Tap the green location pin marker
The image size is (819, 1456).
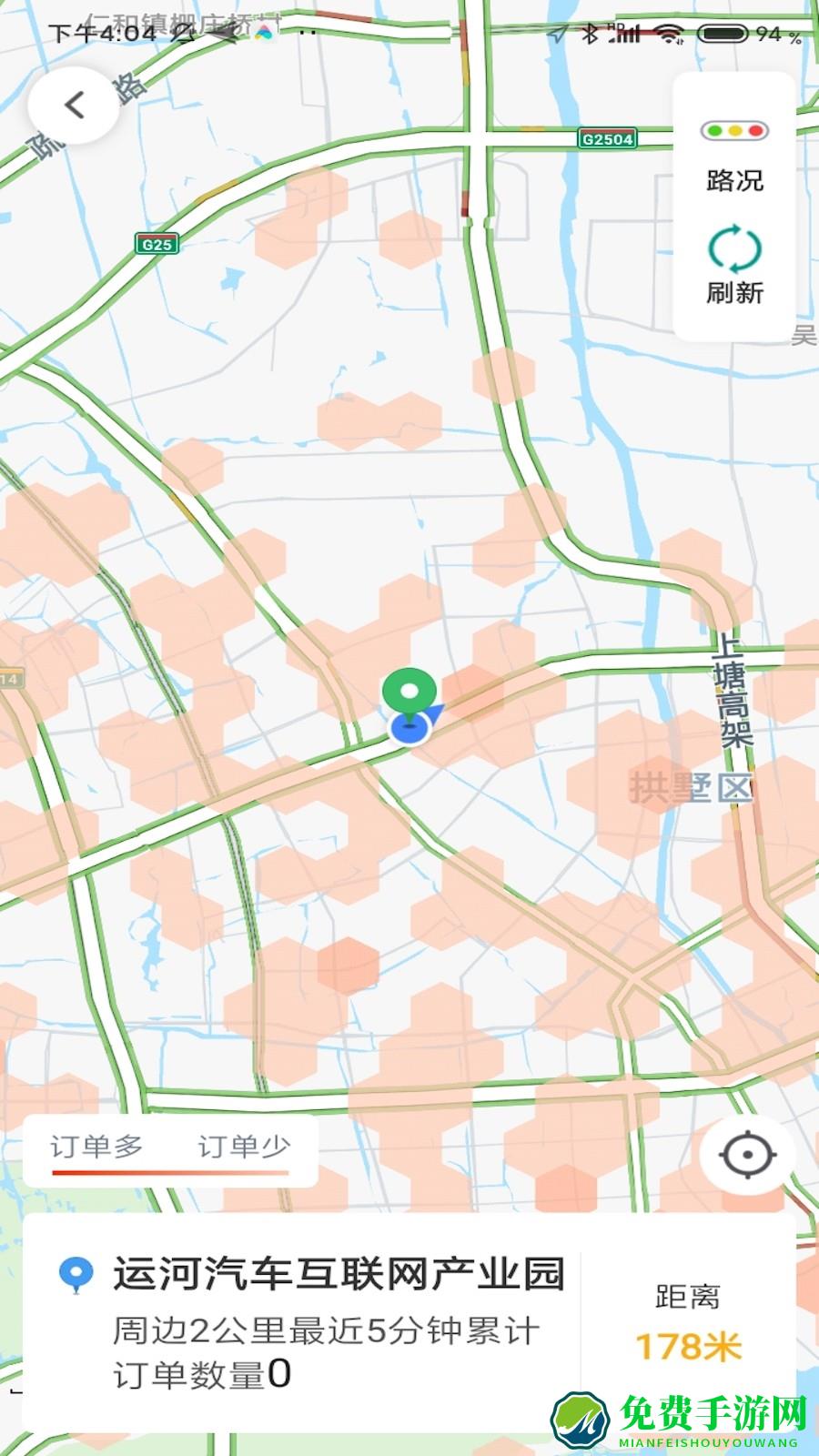coord(409,693)
